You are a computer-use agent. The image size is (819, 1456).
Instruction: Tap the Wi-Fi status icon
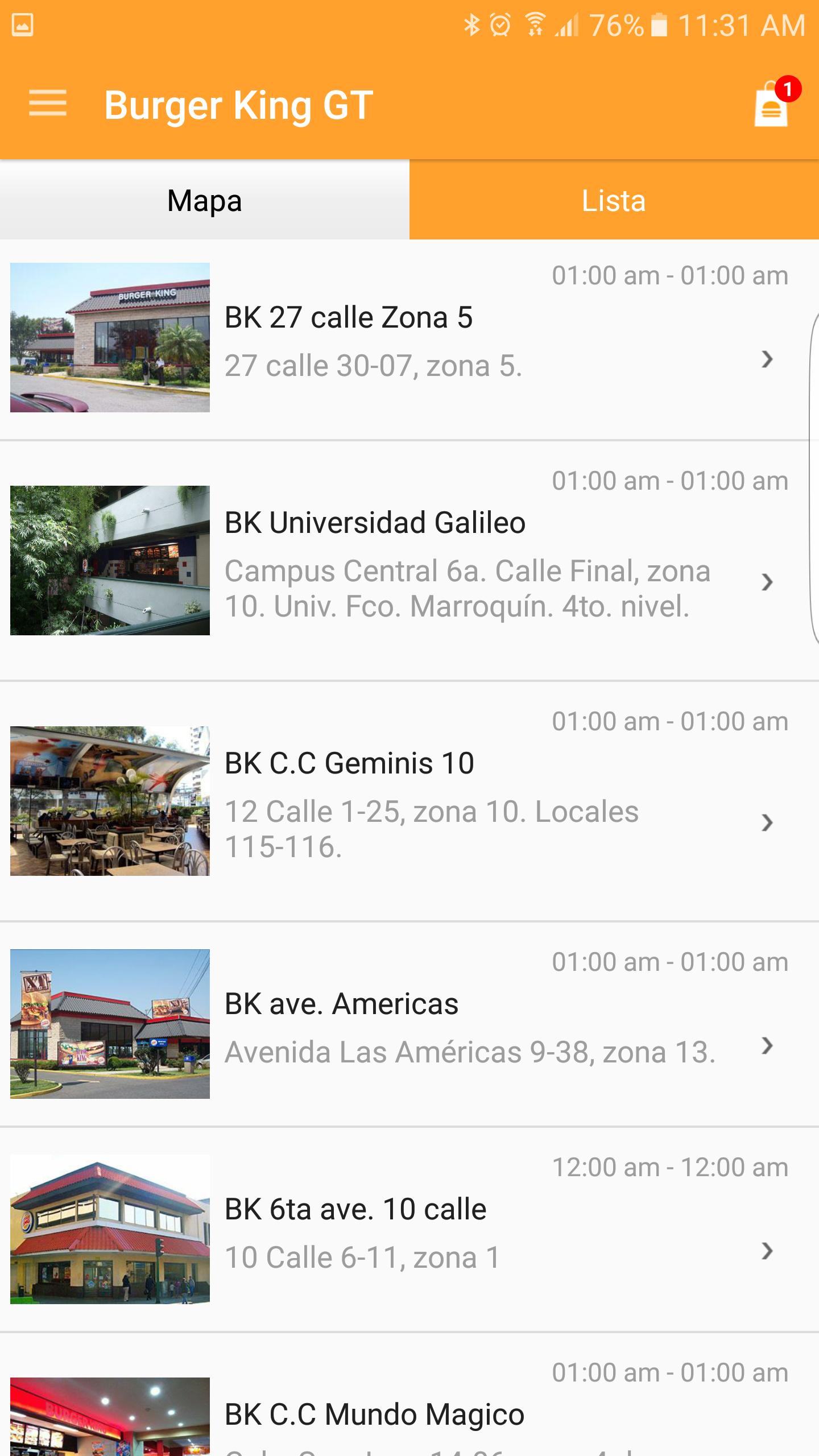click(x=535, y=24)
